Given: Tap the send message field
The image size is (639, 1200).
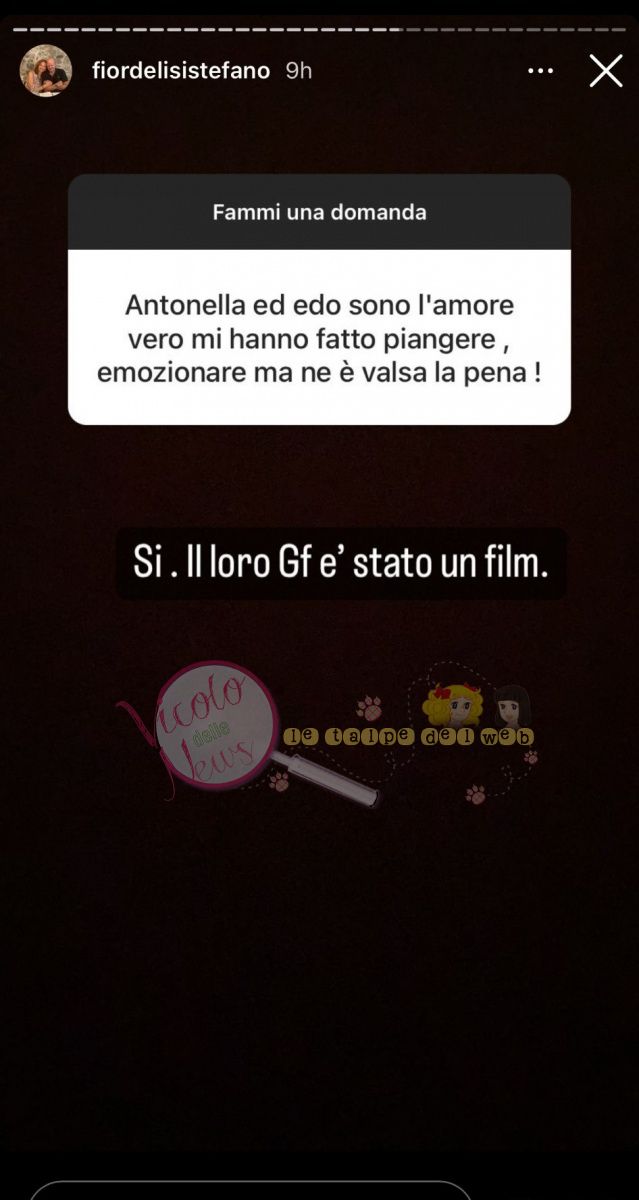Looking at the screenshot, I should tap(250, 1190).
